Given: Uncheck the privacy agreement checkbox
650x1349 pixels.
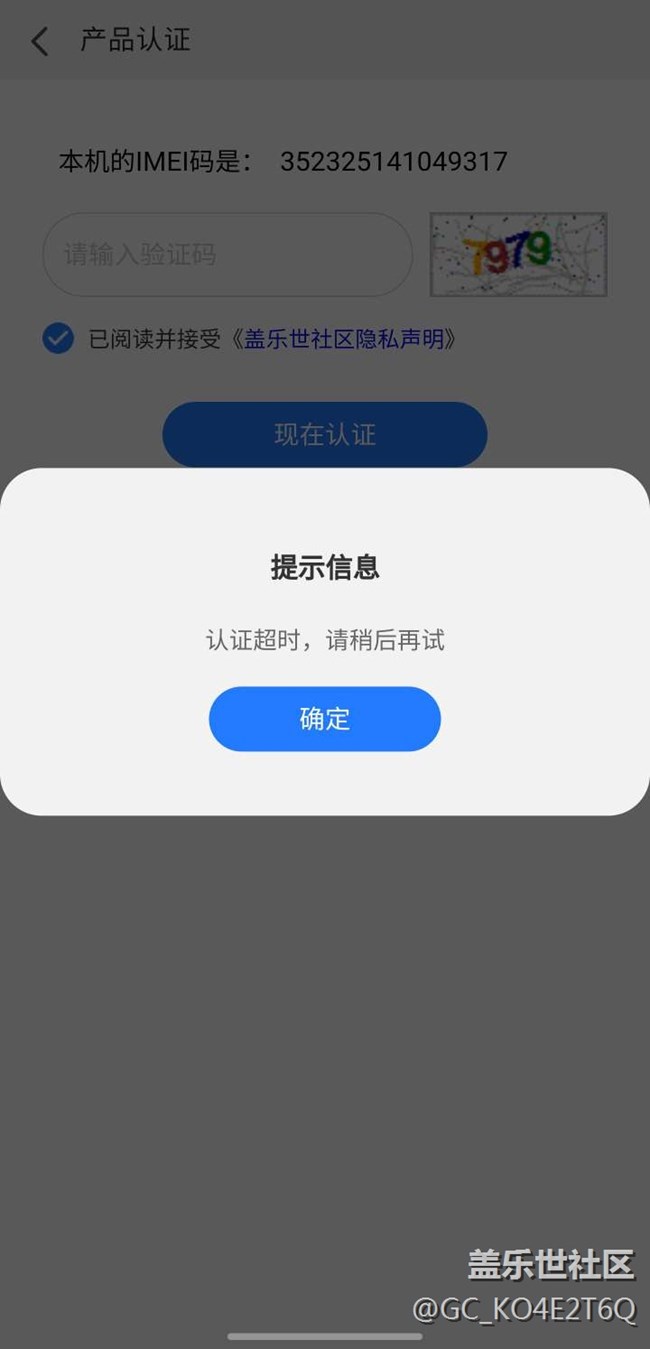Looking at the screenshot, I should (x=58, y=339).
